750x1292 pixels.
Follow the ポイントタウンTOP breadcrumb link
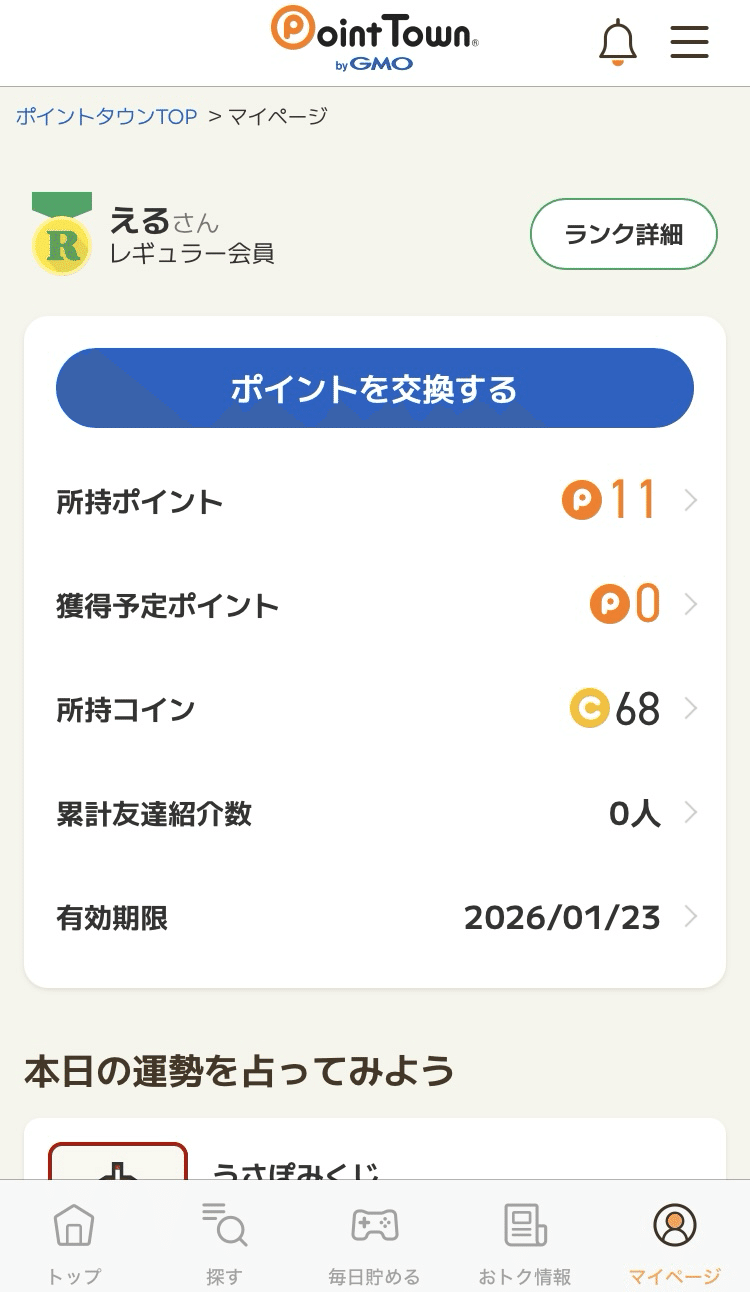[x=104, y=116]
